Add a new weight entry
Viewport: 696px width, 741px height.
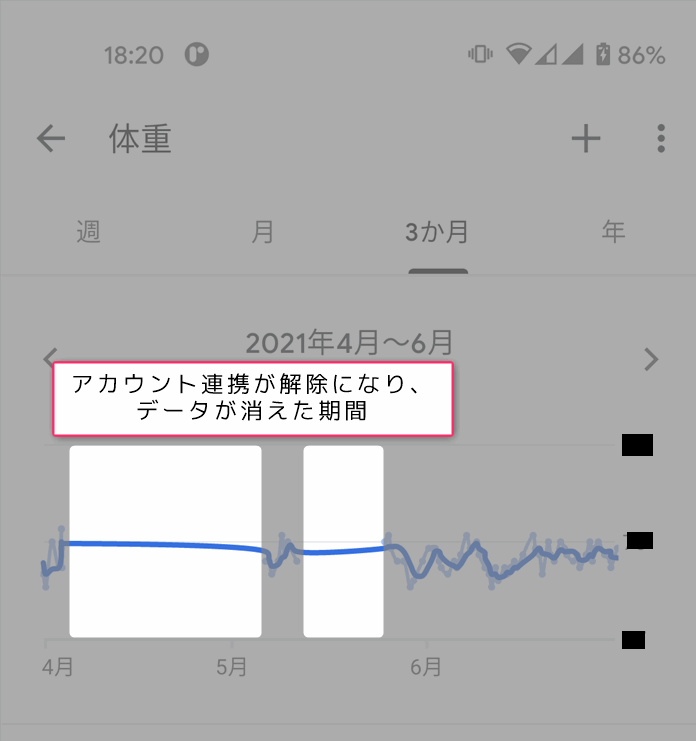[x=585, y=139]
